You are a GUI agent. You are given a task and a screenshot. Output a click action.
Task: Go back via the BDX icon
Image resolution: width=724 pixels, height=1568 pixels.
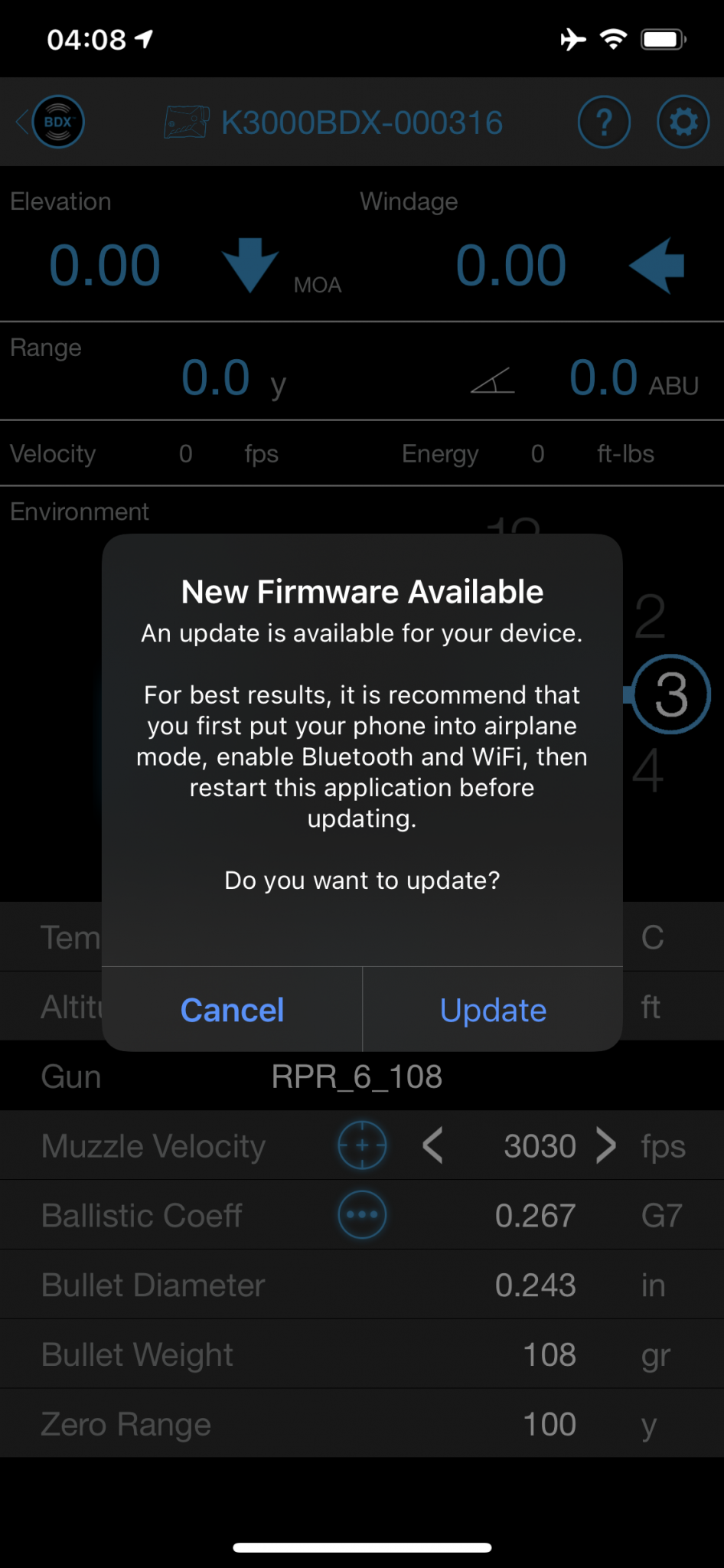51,122
